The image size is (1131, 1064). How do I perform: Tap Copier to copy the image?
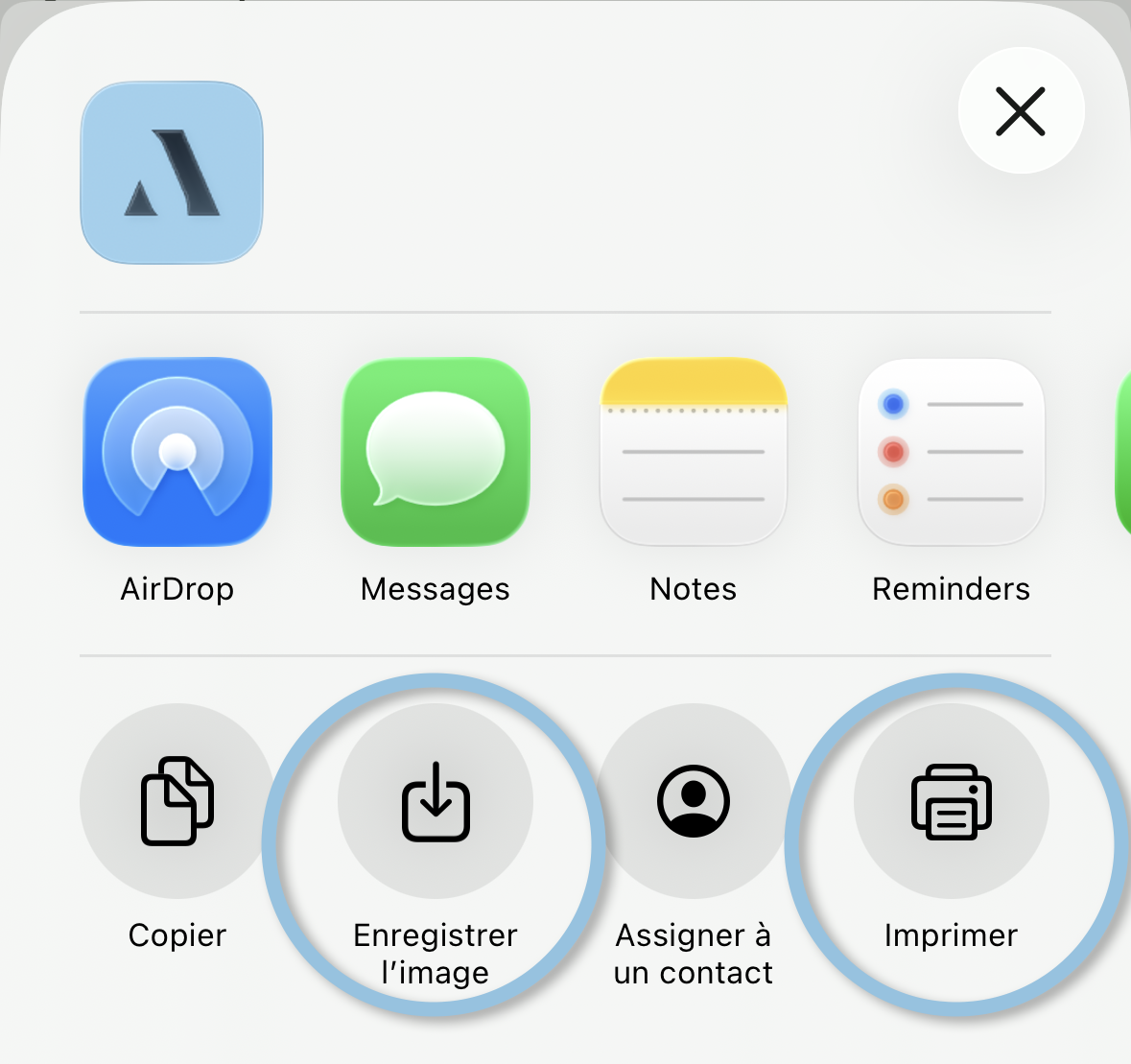(x=177, y=801)
